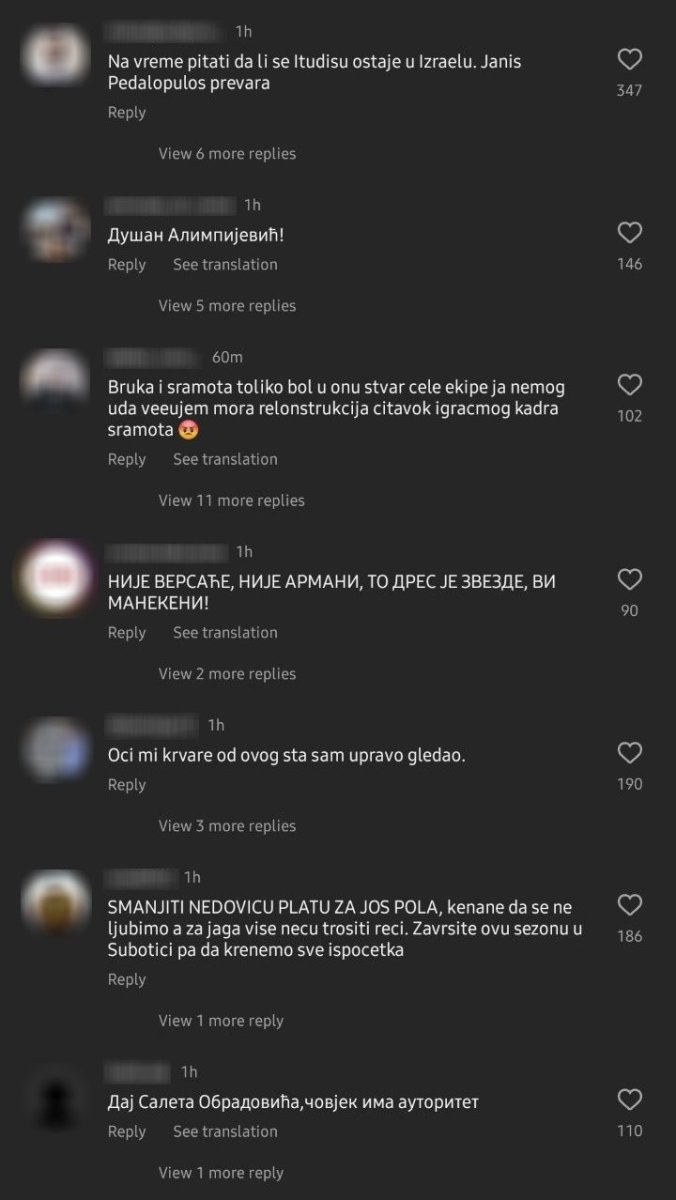This screenshot has height=1200, width=676.
Task: Like the 'Oci mi krvare' comment
Action: click(629, 753)
